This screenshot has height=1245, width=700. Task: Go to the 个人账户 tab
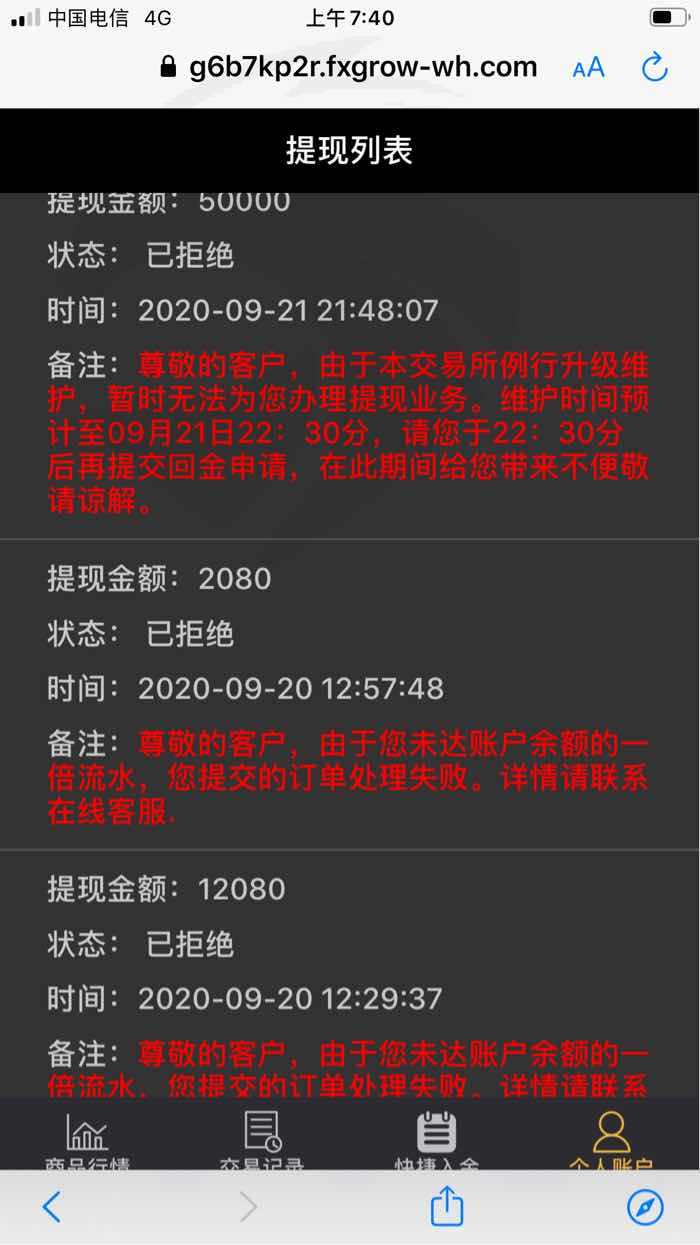[x=611, y=1139]
